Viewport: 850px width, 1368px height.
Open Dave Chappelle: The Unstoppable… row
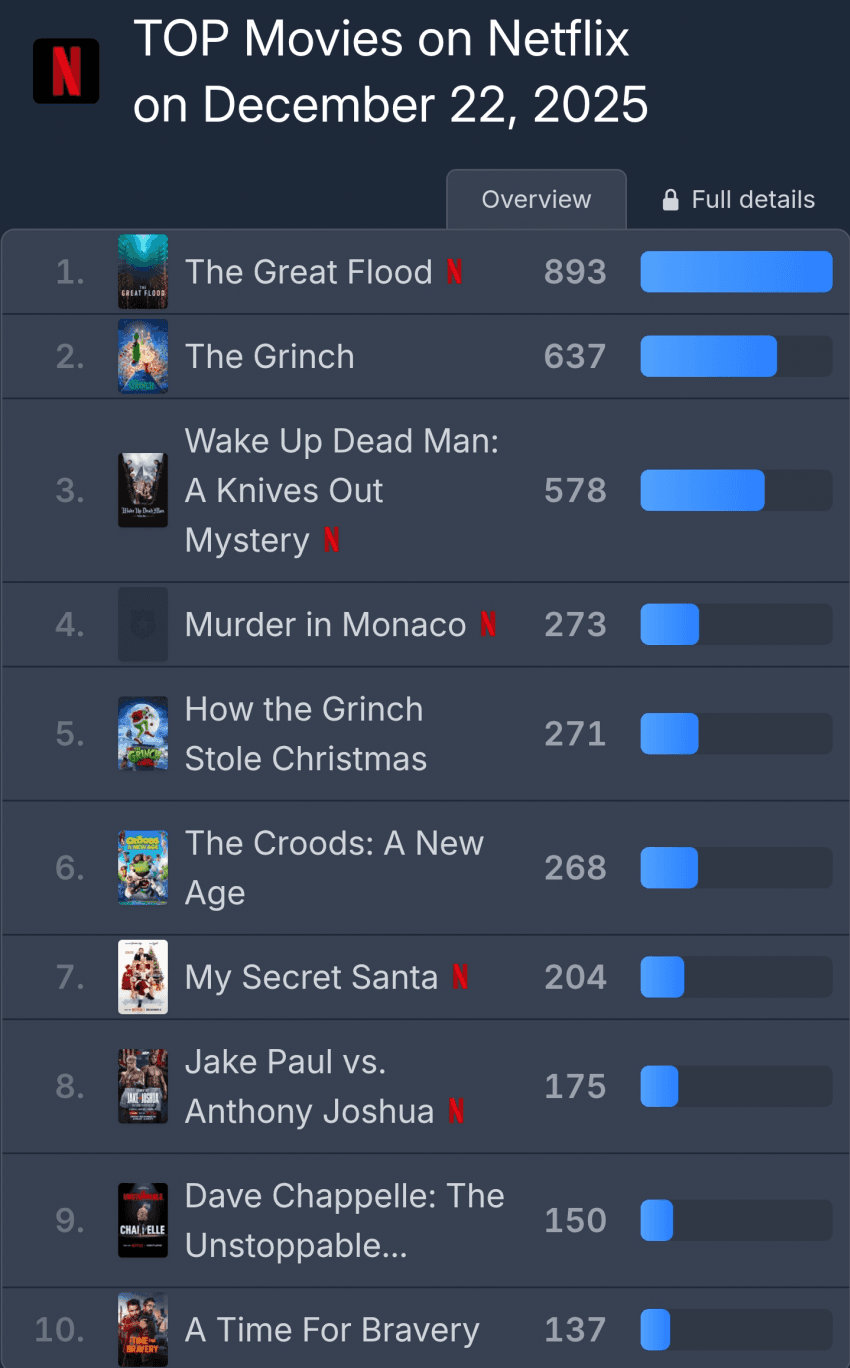click(344, 1220)
